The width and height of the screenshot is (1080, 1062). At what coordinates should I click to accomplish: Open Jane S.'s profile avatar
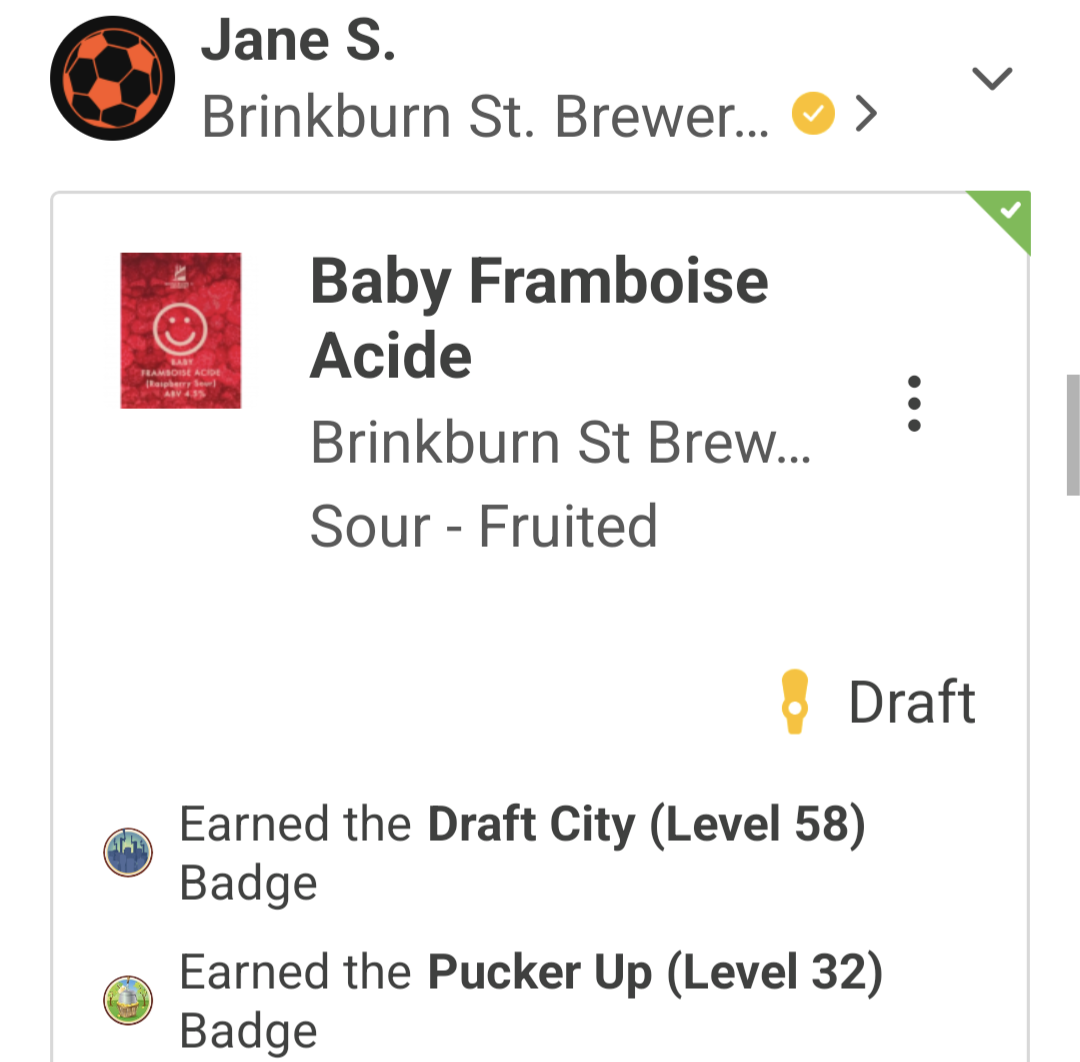112,77
